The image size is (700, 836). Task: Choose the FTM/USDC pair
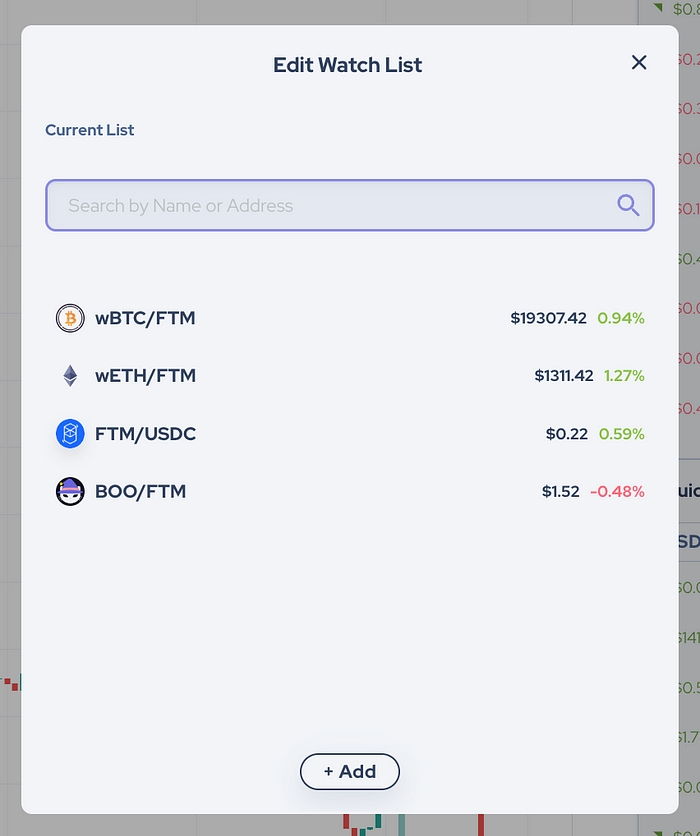[x=145, y=434]
